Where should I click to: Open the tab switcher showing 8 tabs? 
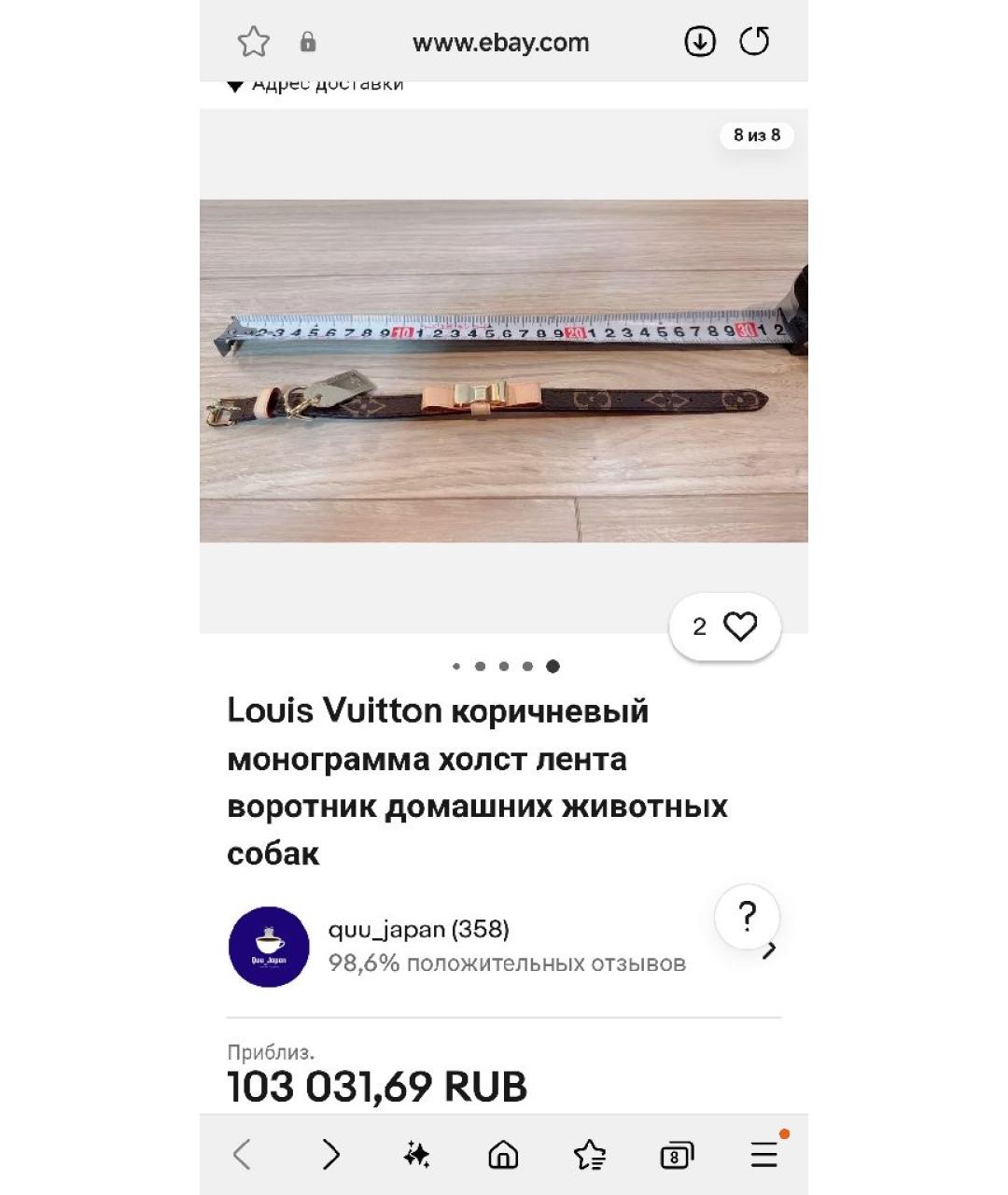pos(675,1154)
